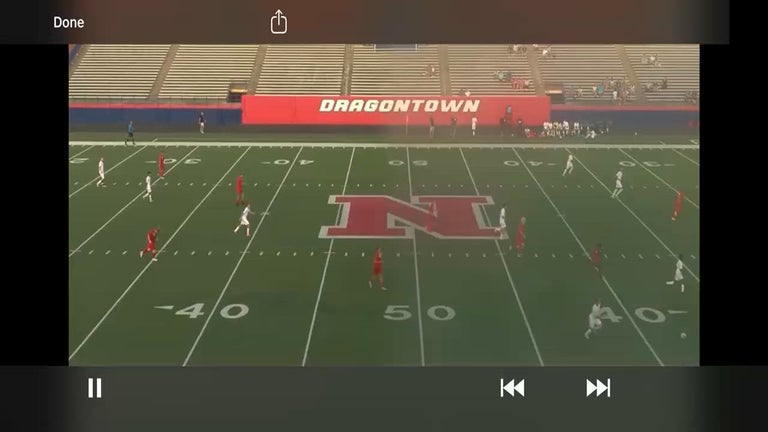
Task: Tap Done to close the video
Action: coord(69,23)
